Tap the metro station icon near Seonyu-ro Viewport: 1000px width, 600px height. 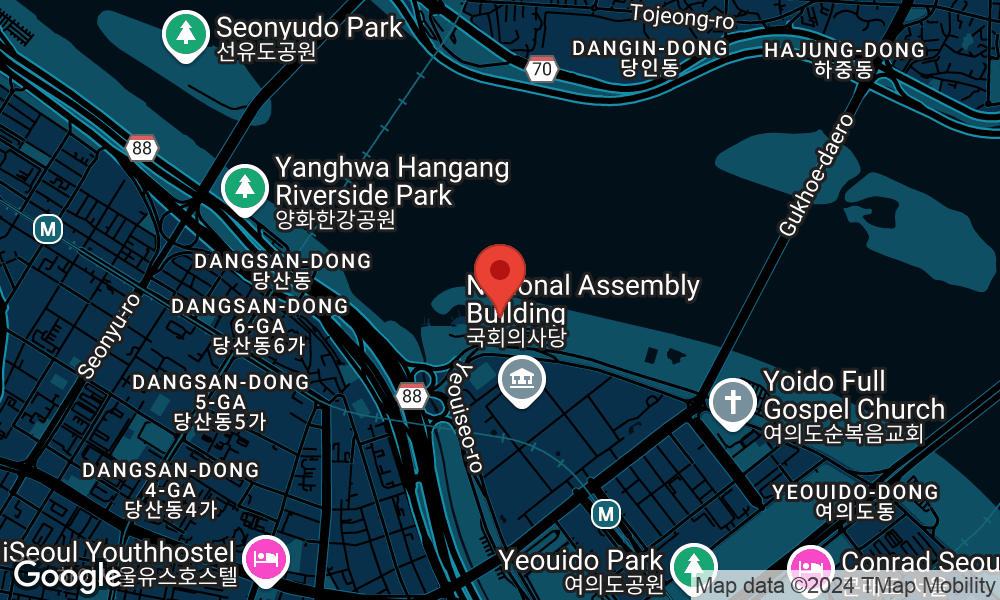(47, 228)
